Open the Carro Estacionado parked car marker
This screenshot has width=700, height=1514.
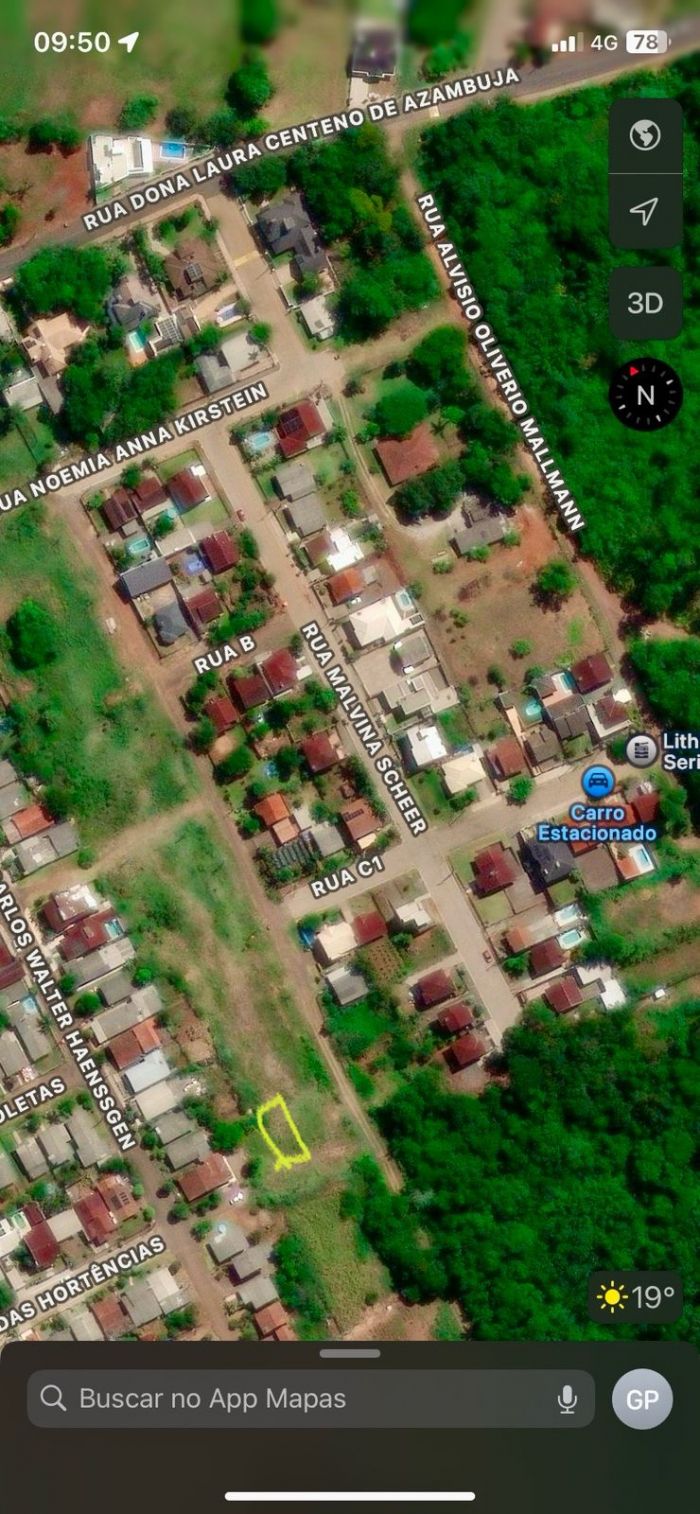(x=598, y=781)
